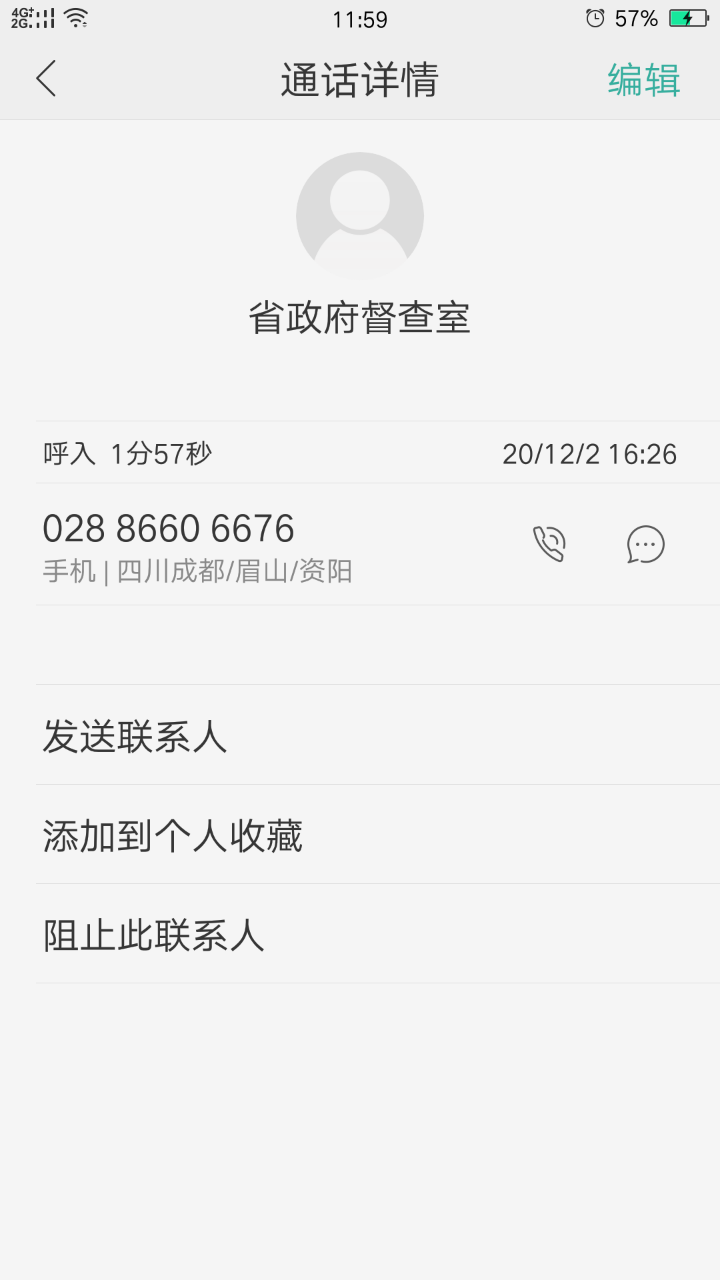This screenshot has height=1280, width=720.
Task: Send a message to this number
Action: point(645,544)
